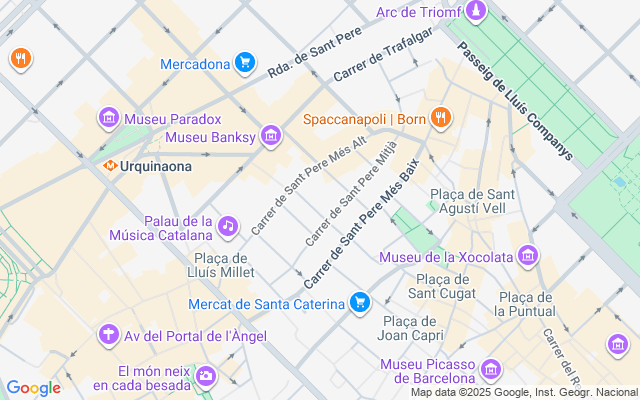Open the Museu Banksy marker
The height and width of the screenshot is (400, 640).
point(270,136)
